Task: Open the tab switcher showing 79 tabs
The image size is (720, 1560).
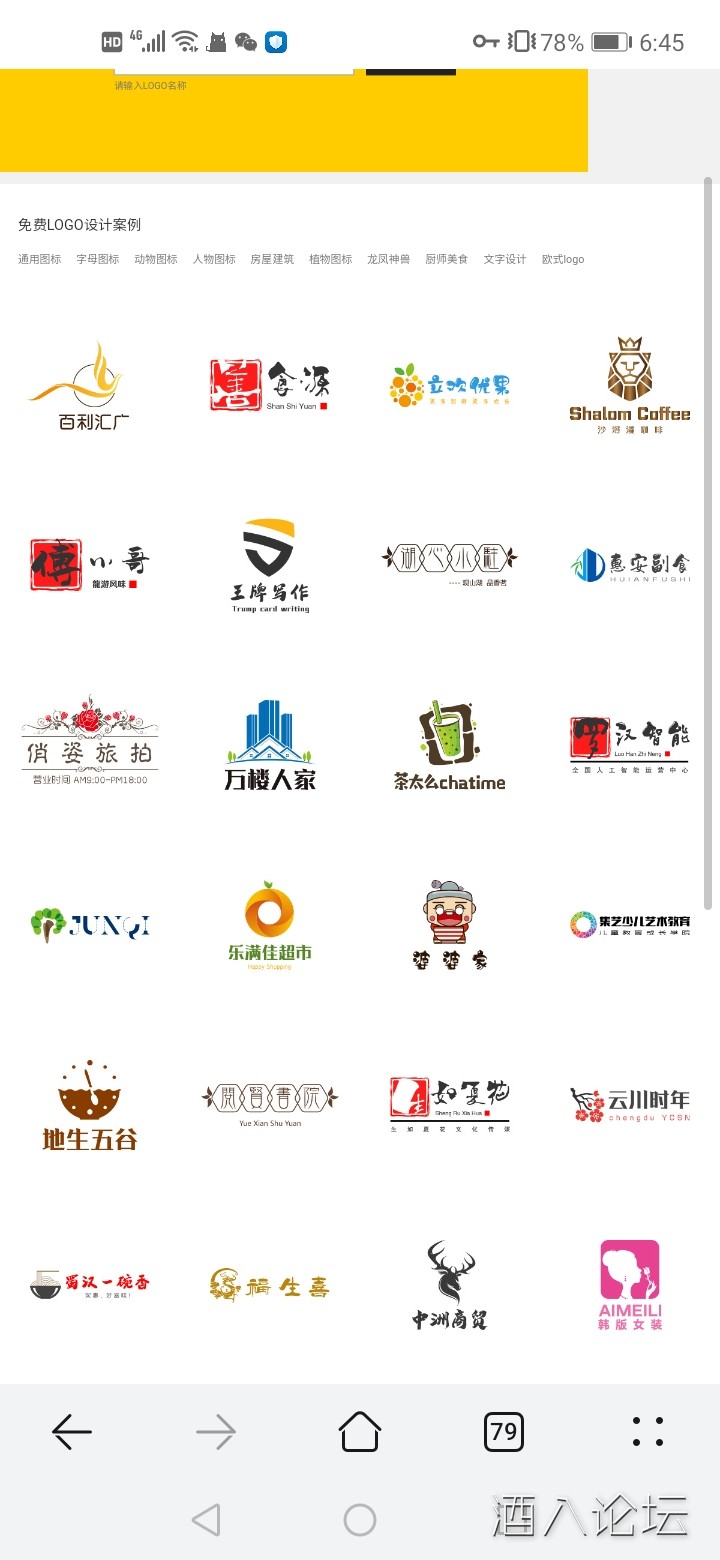Action: click(504, 1432)
